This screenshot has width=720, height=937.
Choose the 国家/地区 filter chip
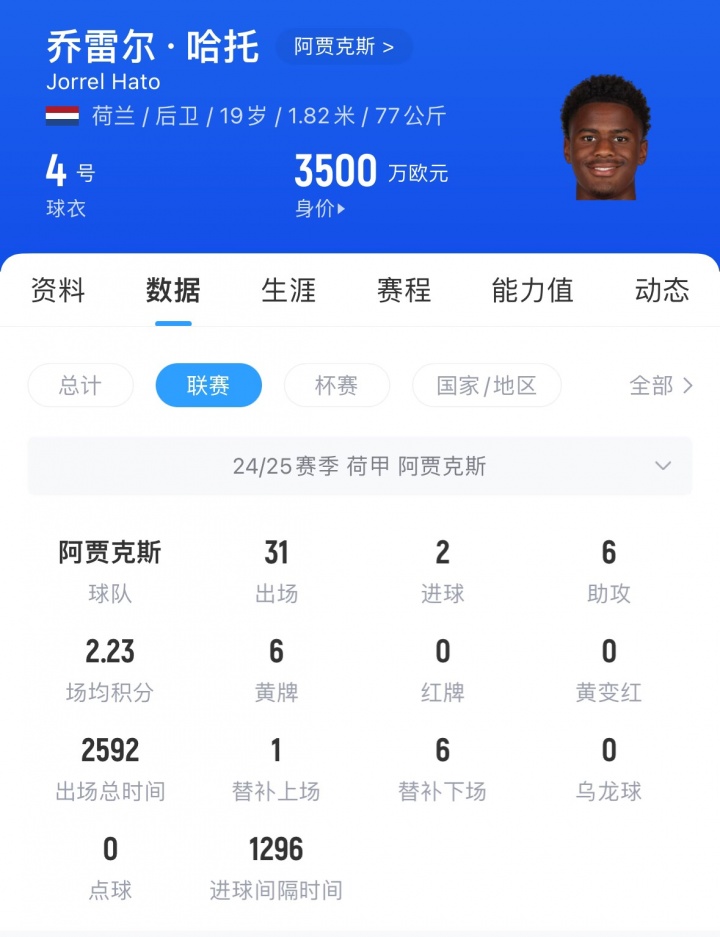(x=486, y=385)
